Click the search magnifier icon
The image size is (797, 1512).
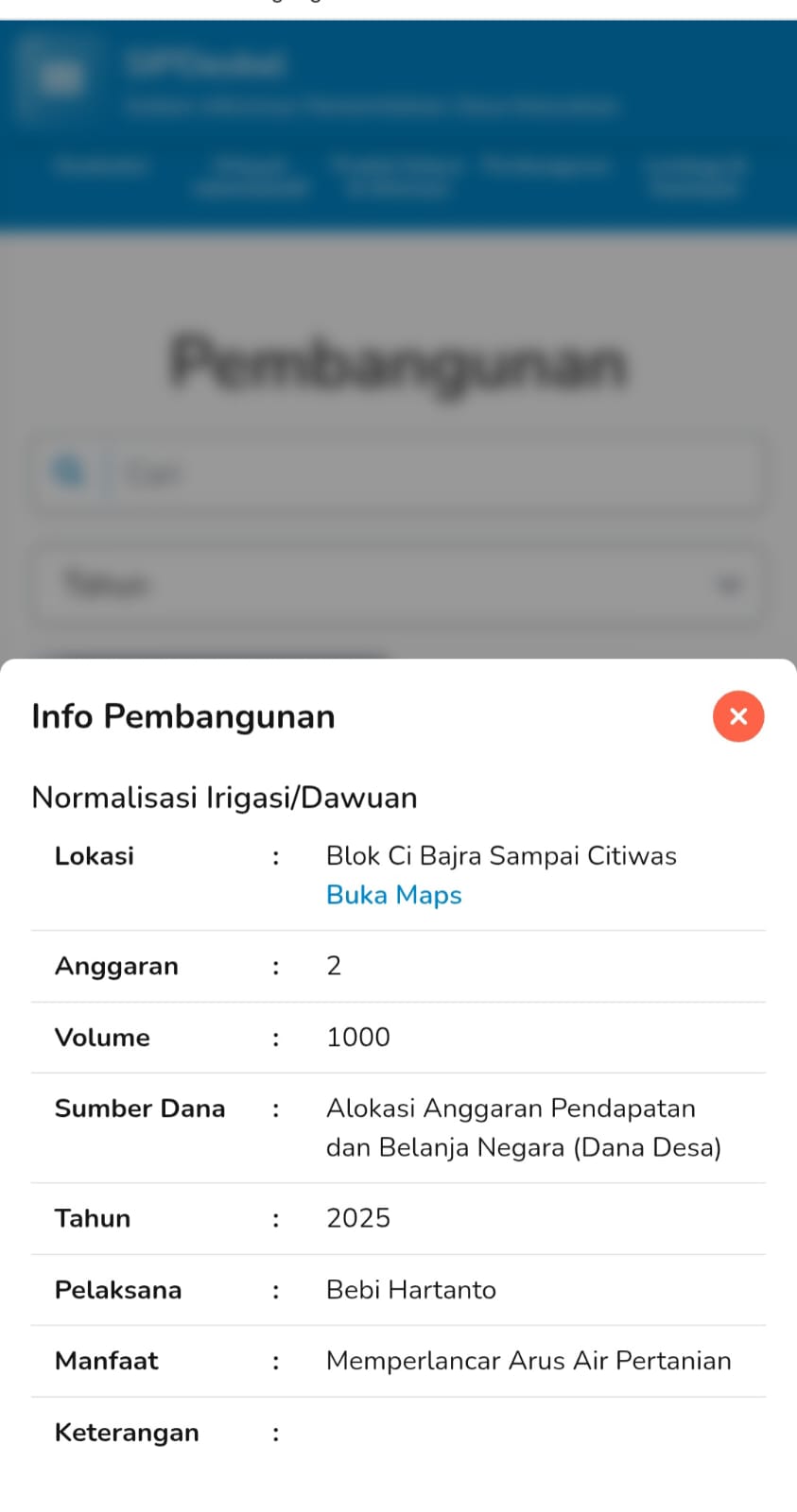coord(66,472)
